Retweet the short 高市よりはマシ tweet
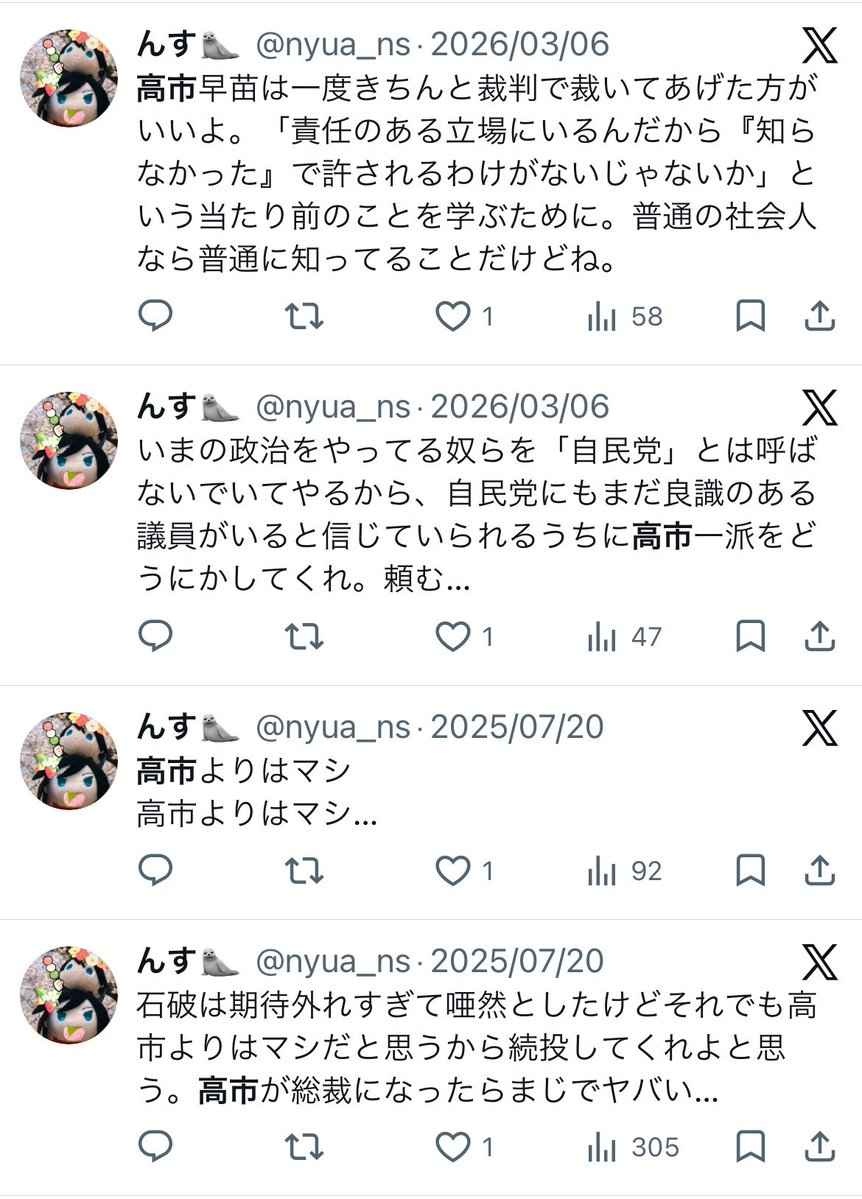 [x=303, y=871]
